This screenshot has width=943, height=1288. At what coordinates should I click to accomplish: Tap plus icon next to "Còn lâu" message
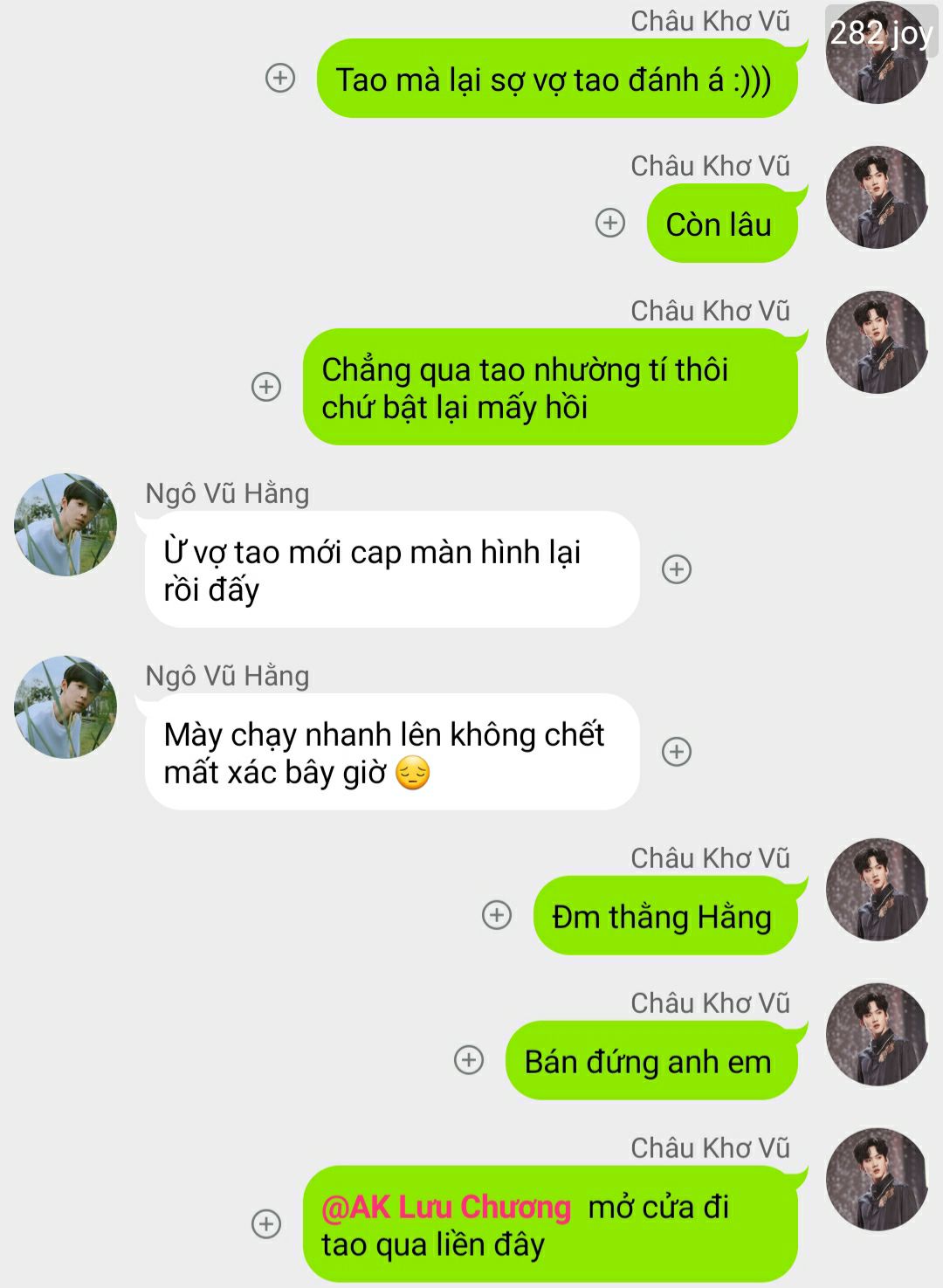(610, 223)
